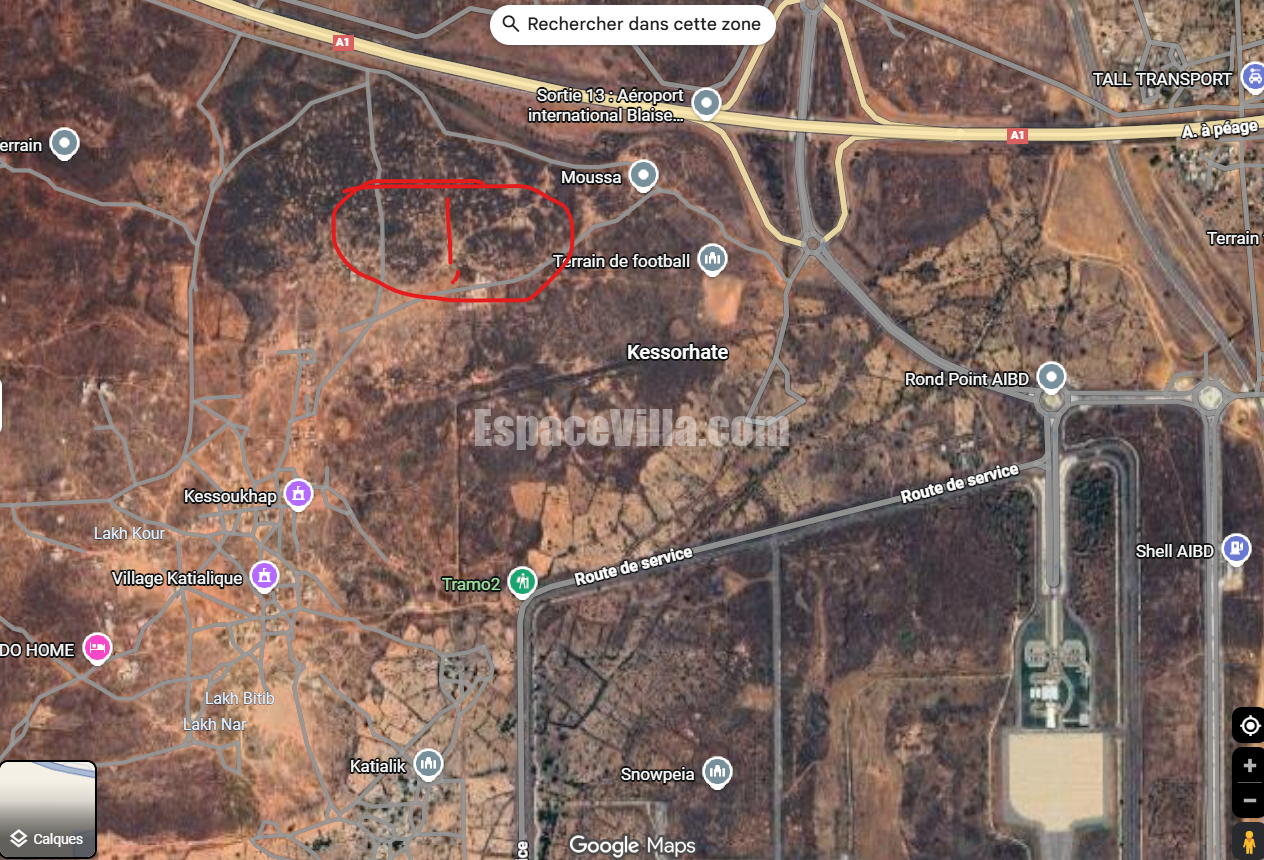1264x860 pixels.
Task: Open the Katialik place marker
Action: [428, 764]
